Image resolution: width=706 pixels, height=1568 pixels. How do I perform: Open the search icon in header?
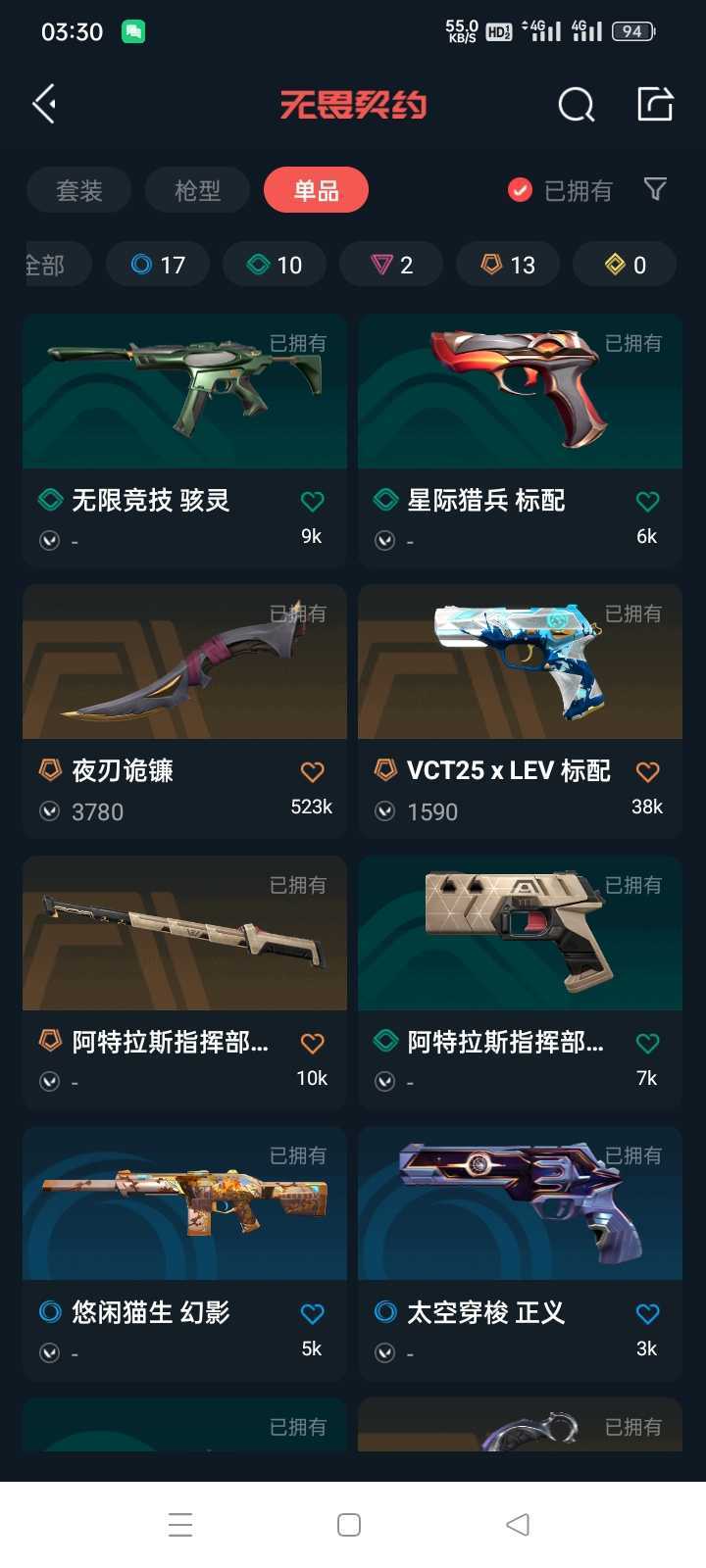click(576, 104)
